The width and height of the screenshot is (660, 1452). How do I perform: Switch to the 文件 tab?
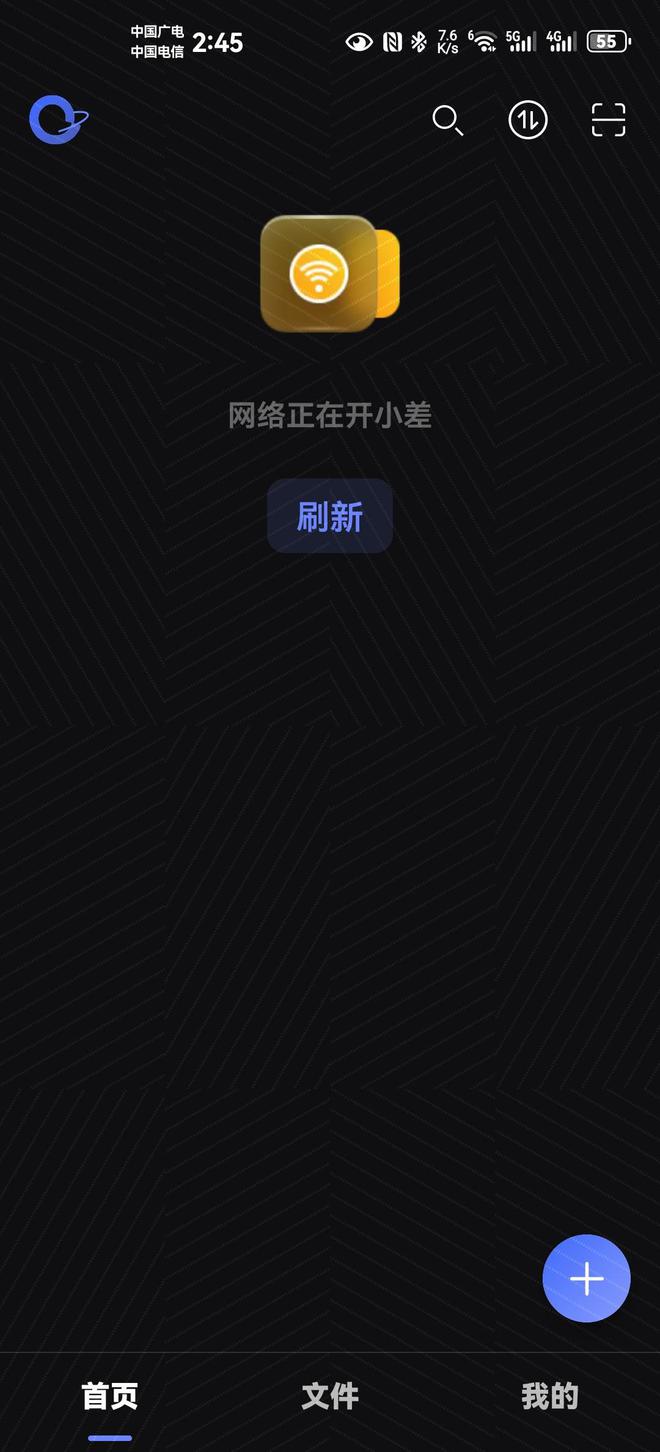click(330, 1396)
